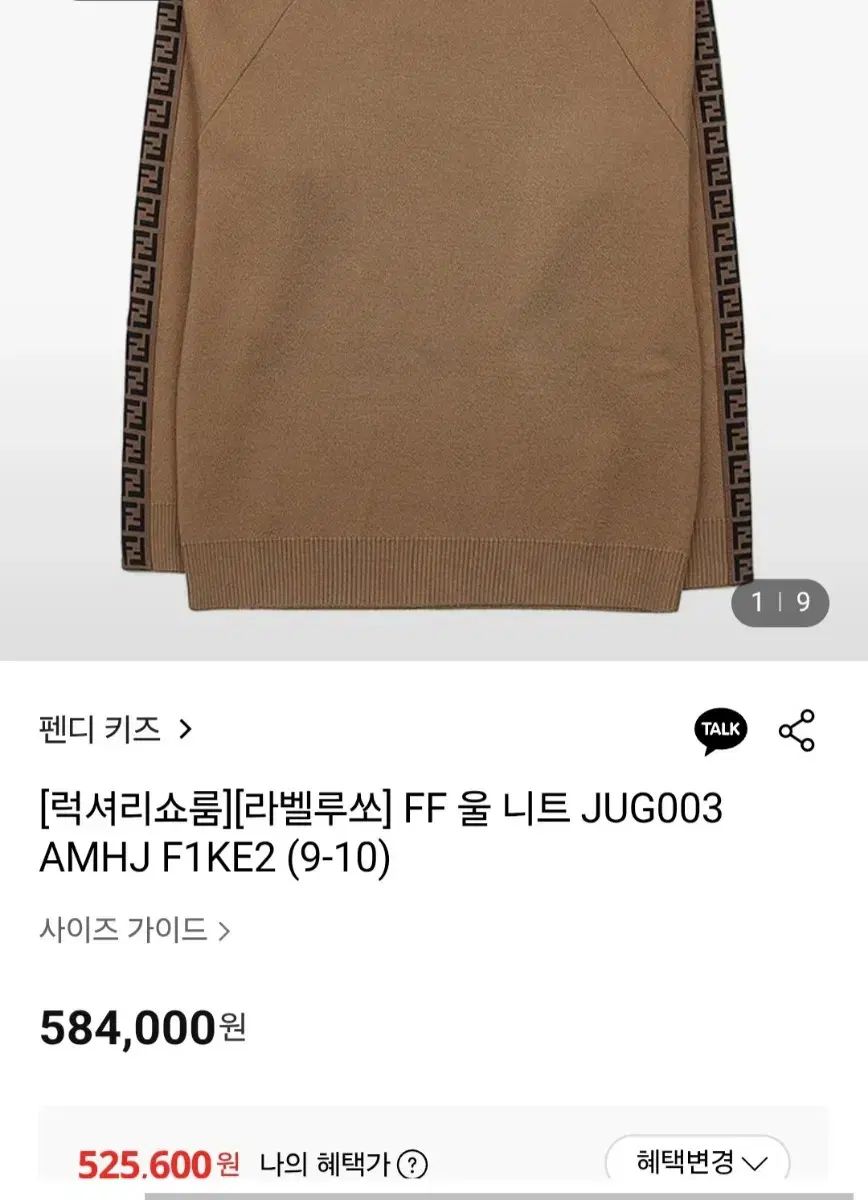Open the arrow next to 펜디 키즈
The width and height of the screenshot is (868, 1200).
(184, 731)
